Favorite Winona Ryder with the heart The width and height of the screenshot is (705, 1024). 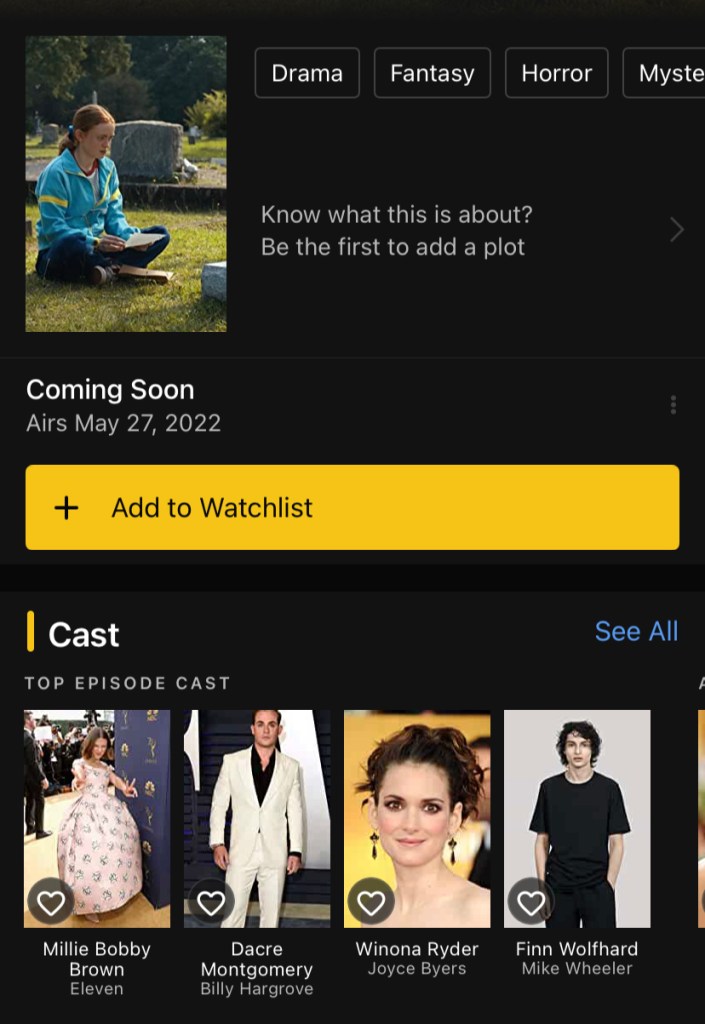(371, 903)
